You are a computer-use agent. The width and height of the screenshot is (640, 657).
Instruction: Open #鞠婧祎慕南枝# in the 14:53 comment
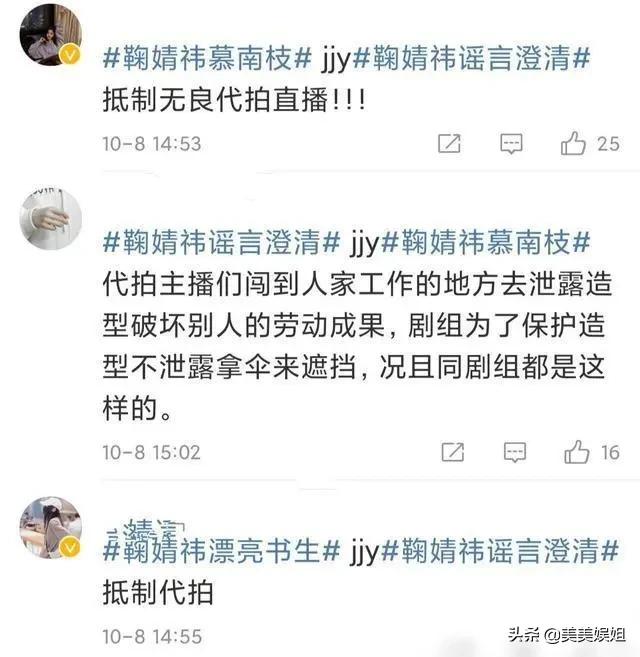[209, 59]
